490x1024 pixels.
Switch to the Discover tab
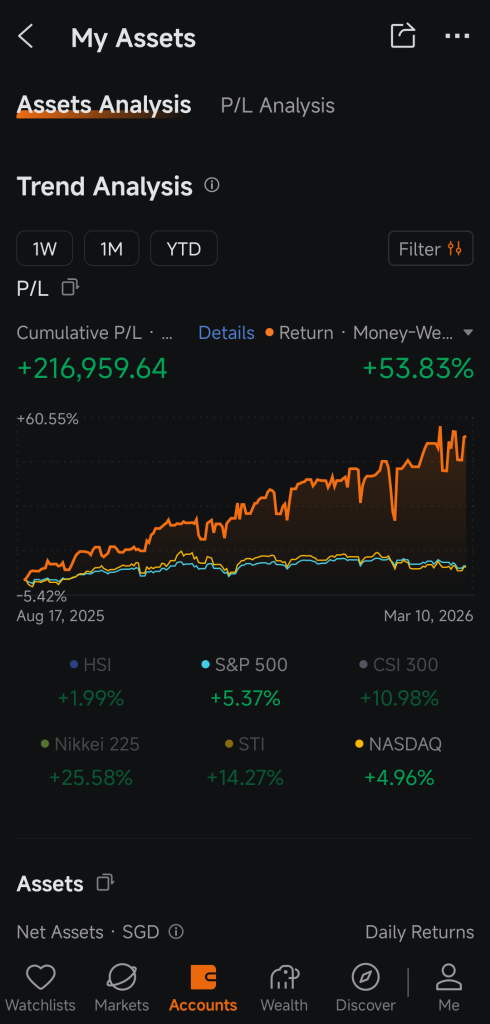(x=366, y=988)
